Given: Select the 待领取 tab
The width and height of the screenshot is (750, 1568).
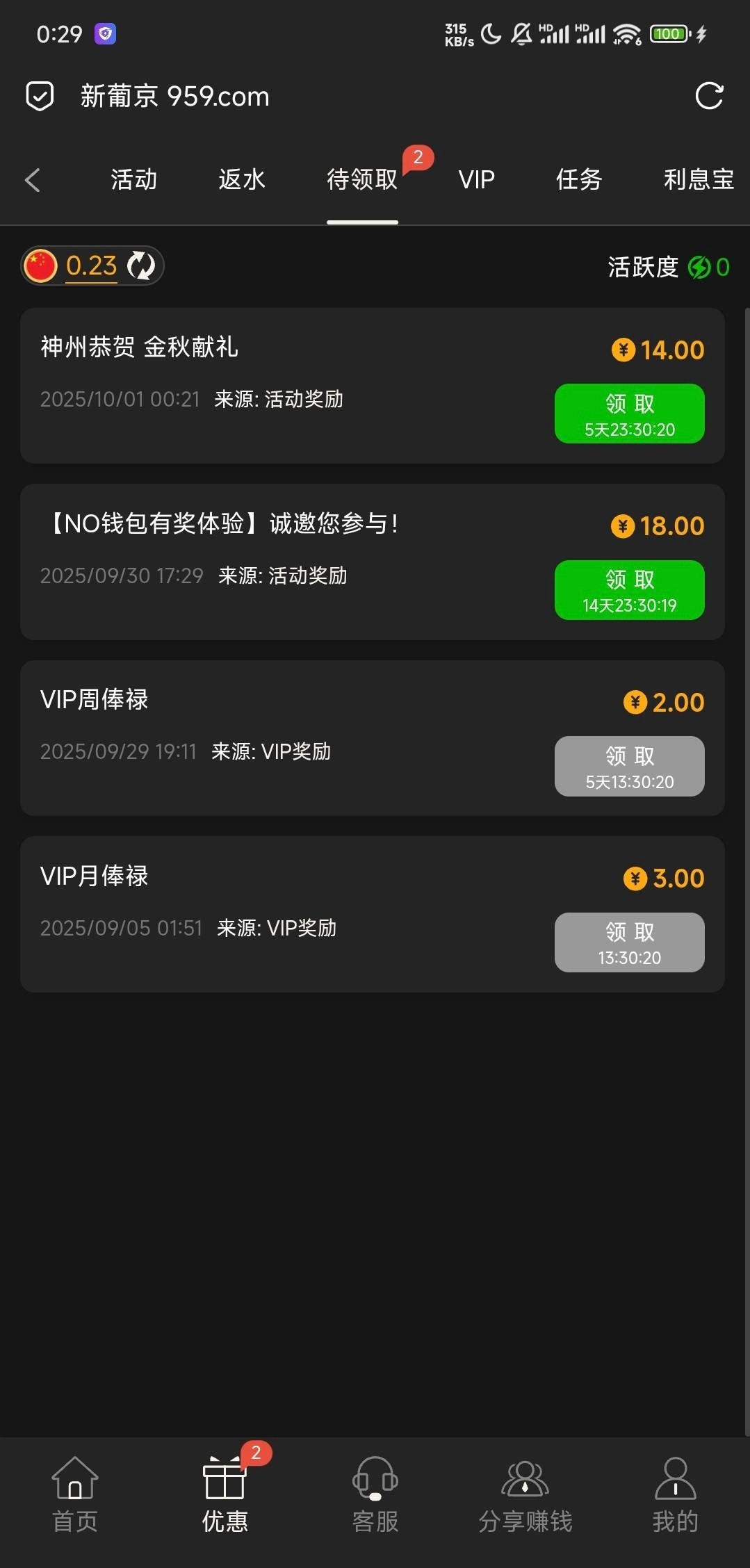Looking at the screenshot, I should [362, 180].
